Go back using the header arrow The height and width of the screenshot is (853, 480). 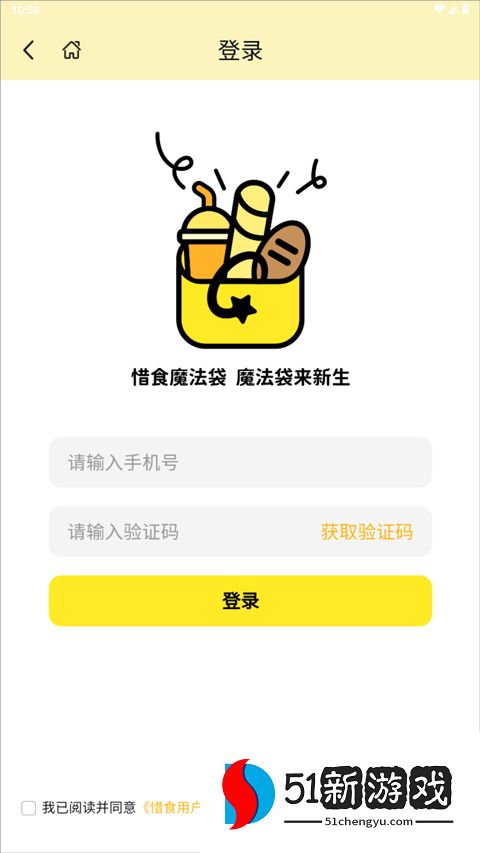(28, 50)
